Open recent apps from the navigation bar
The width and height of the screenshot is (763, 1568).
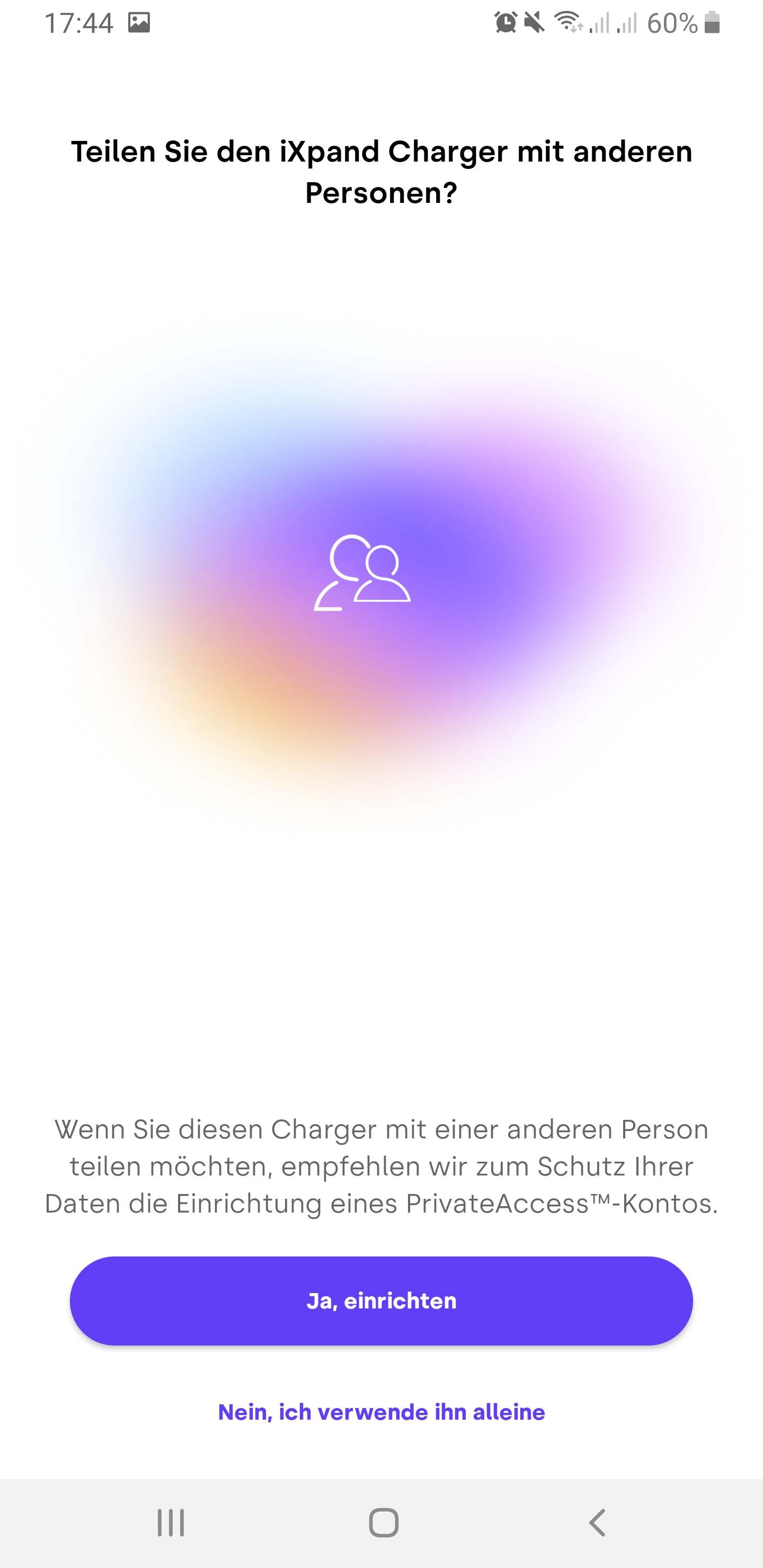coord(171,1523)
